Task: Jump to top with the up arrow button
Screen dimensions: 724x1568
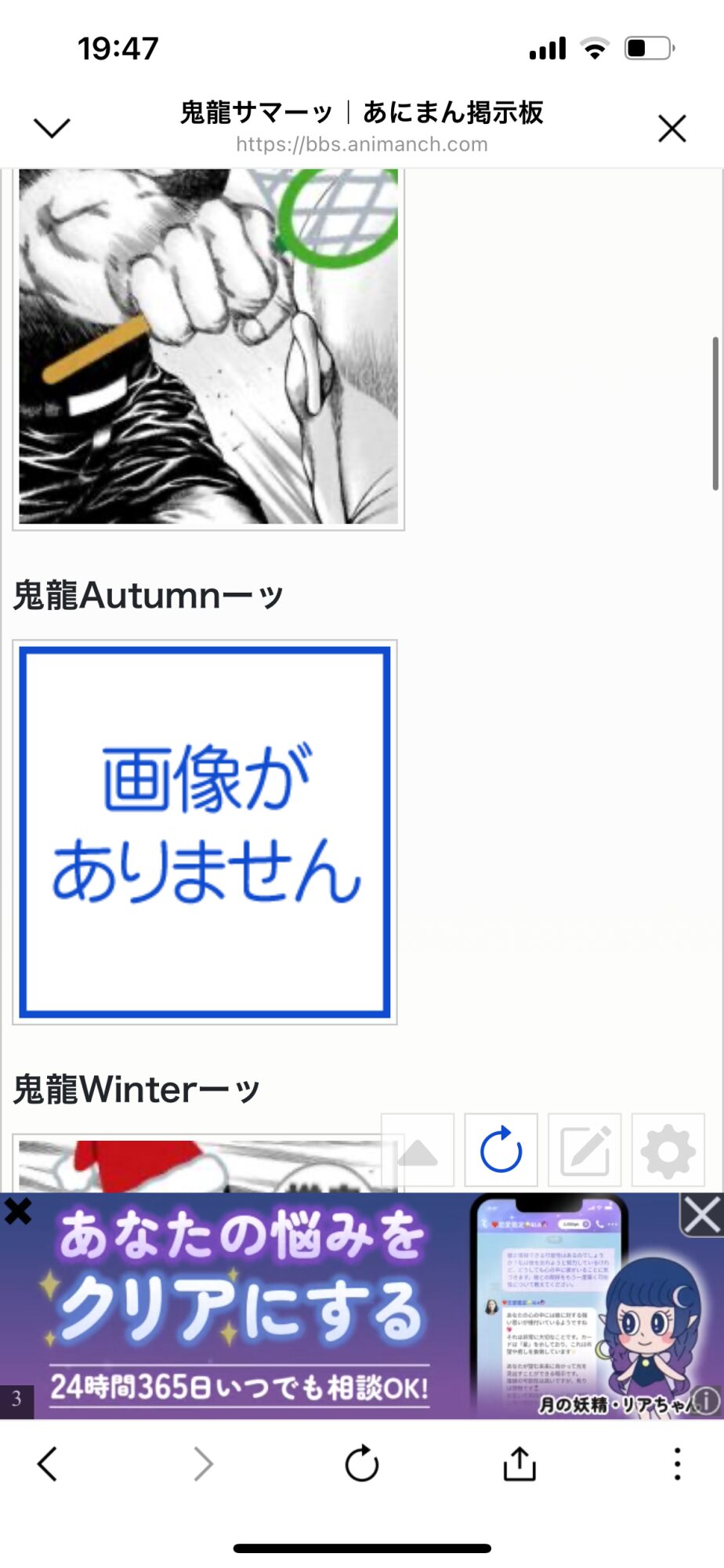Action: pyautogui.click(x=418, y=1150)
